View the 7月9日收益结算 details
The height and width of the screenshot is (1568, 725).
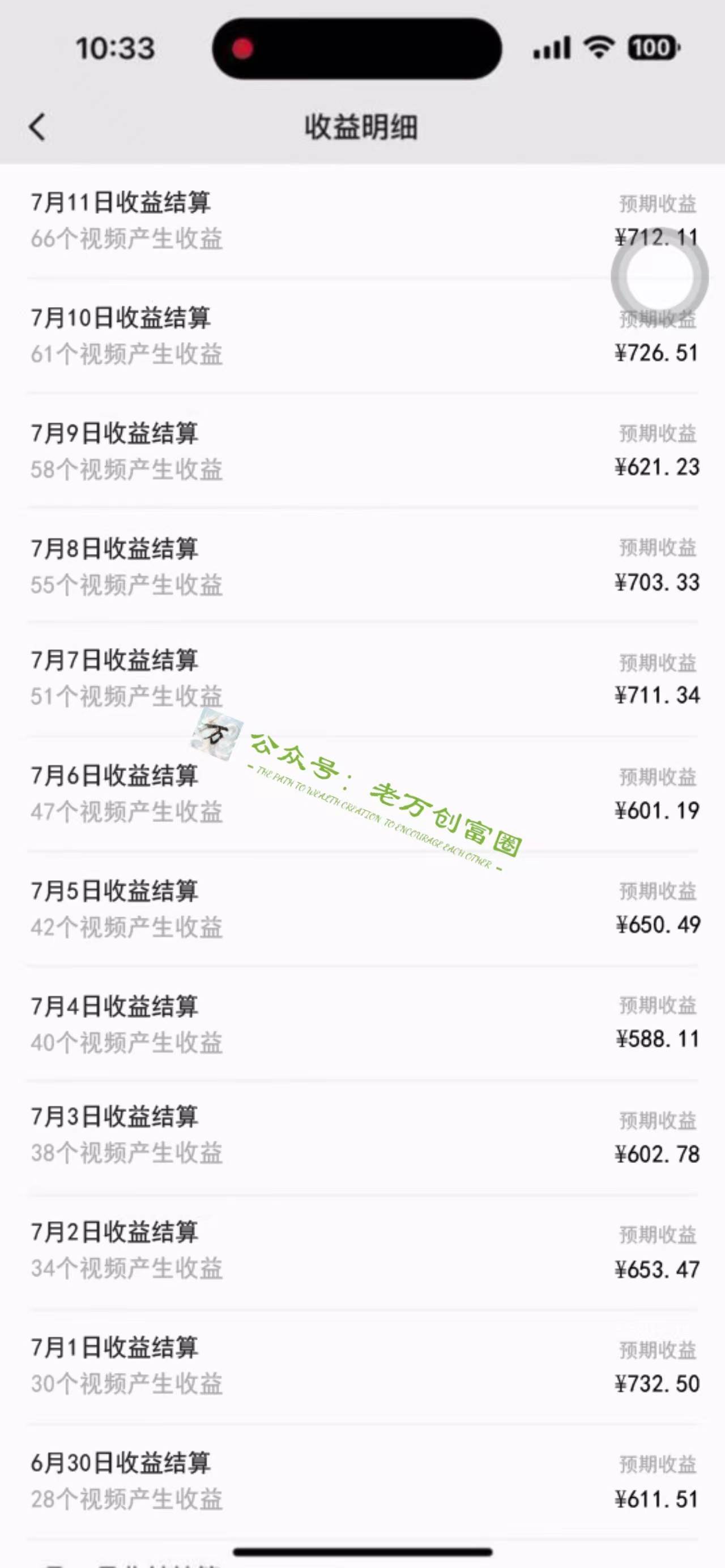tap(114, 433)
